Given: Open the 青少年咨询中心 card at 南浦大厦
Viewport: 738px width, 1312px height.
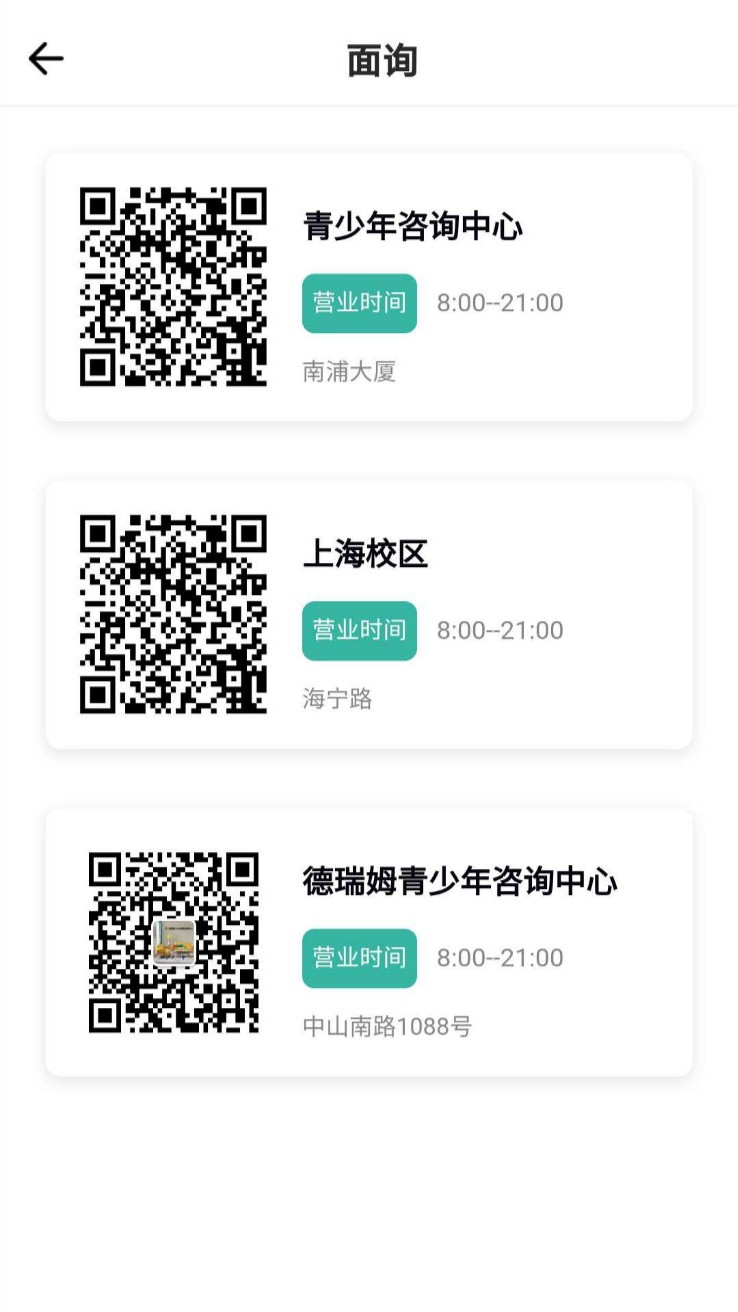Looking at the screenshot, I should click(412, 228).
